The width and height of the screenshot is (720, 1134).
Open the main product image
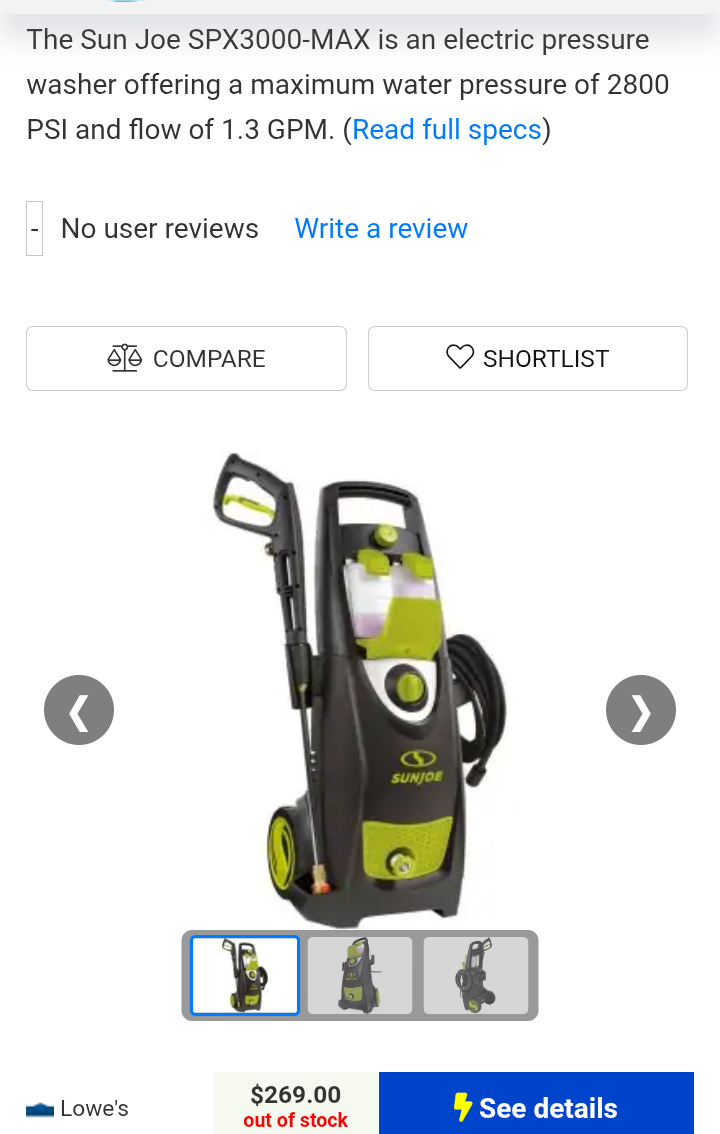360,690
